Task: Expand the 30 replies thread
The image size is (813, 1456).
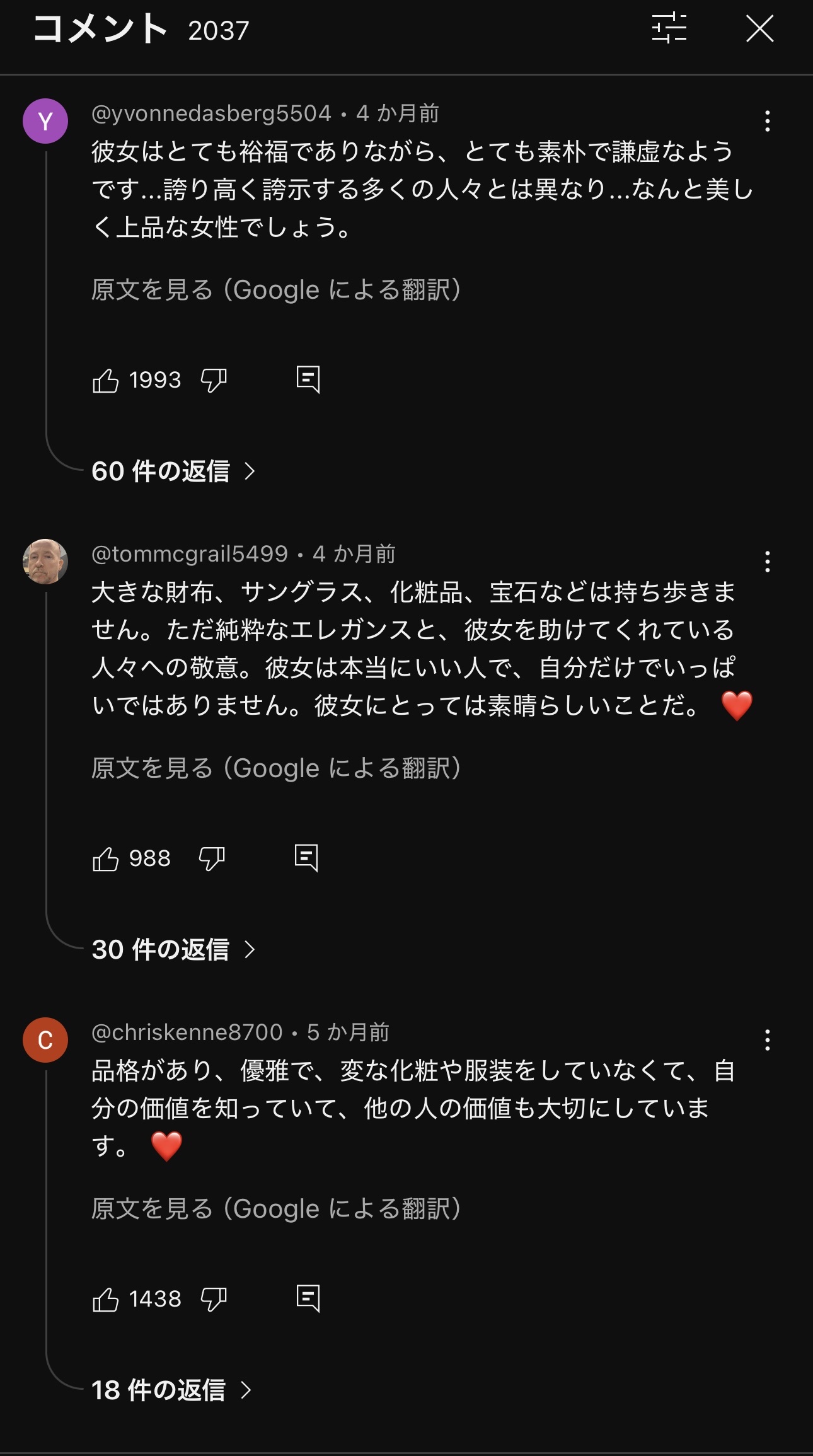Action: click(x=173, y=949)
